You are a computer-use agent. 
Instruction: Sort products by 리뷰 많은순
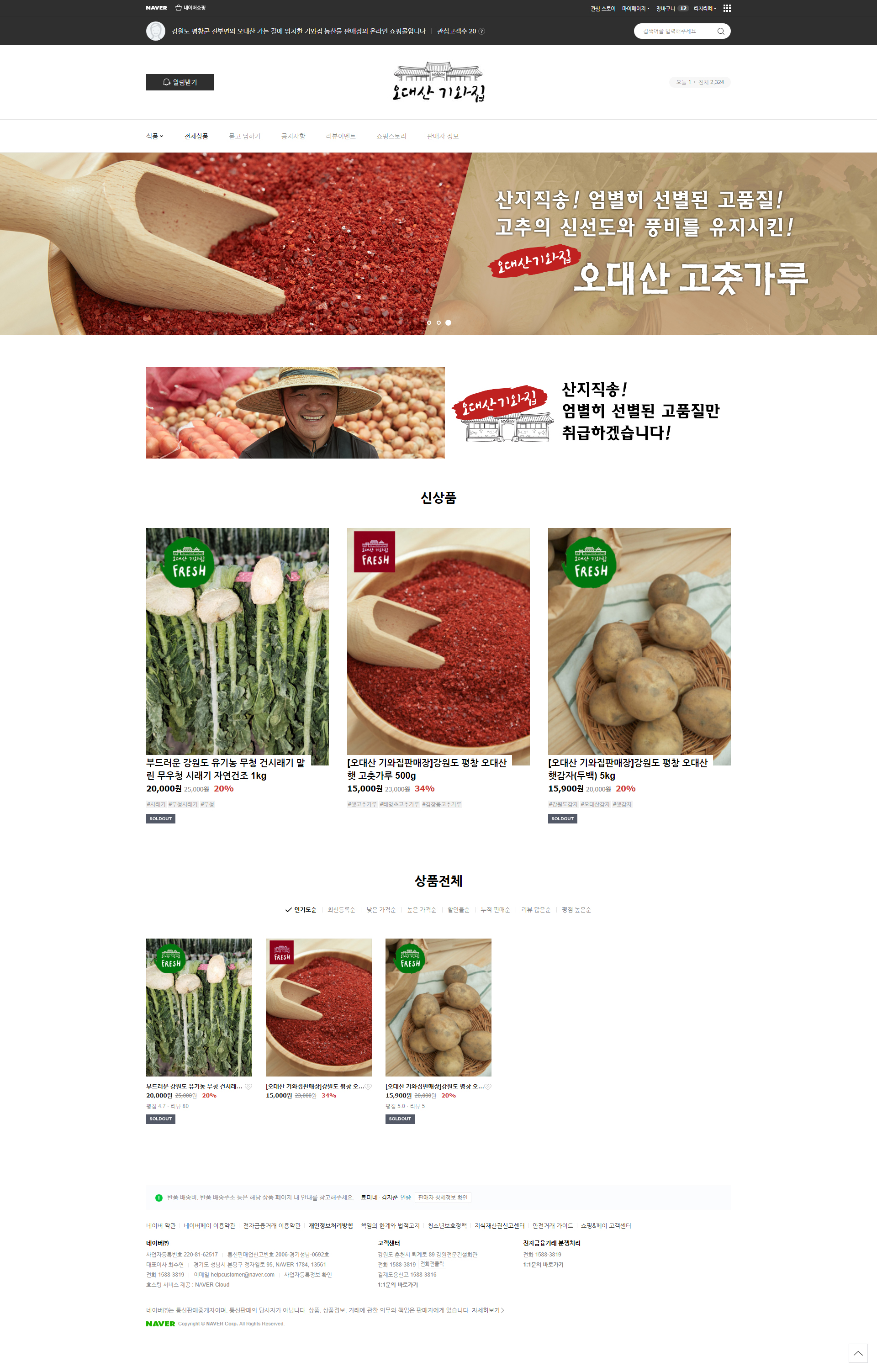coord(536,910)
